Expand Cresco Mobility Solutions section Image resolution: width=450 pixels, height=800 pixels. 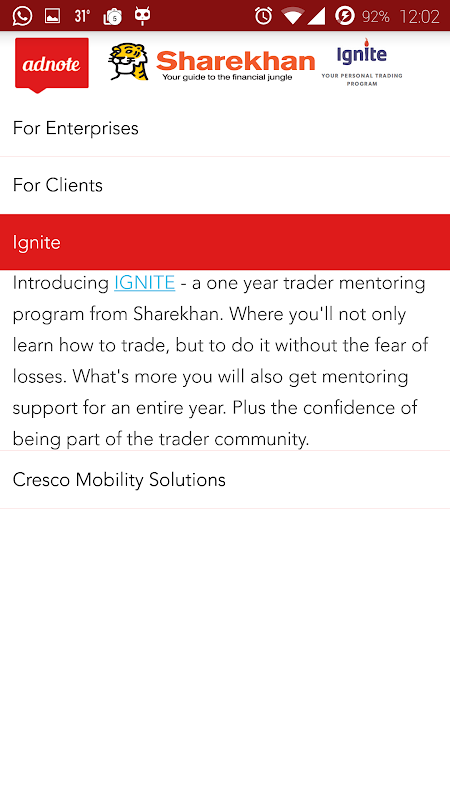coord(225,480)
